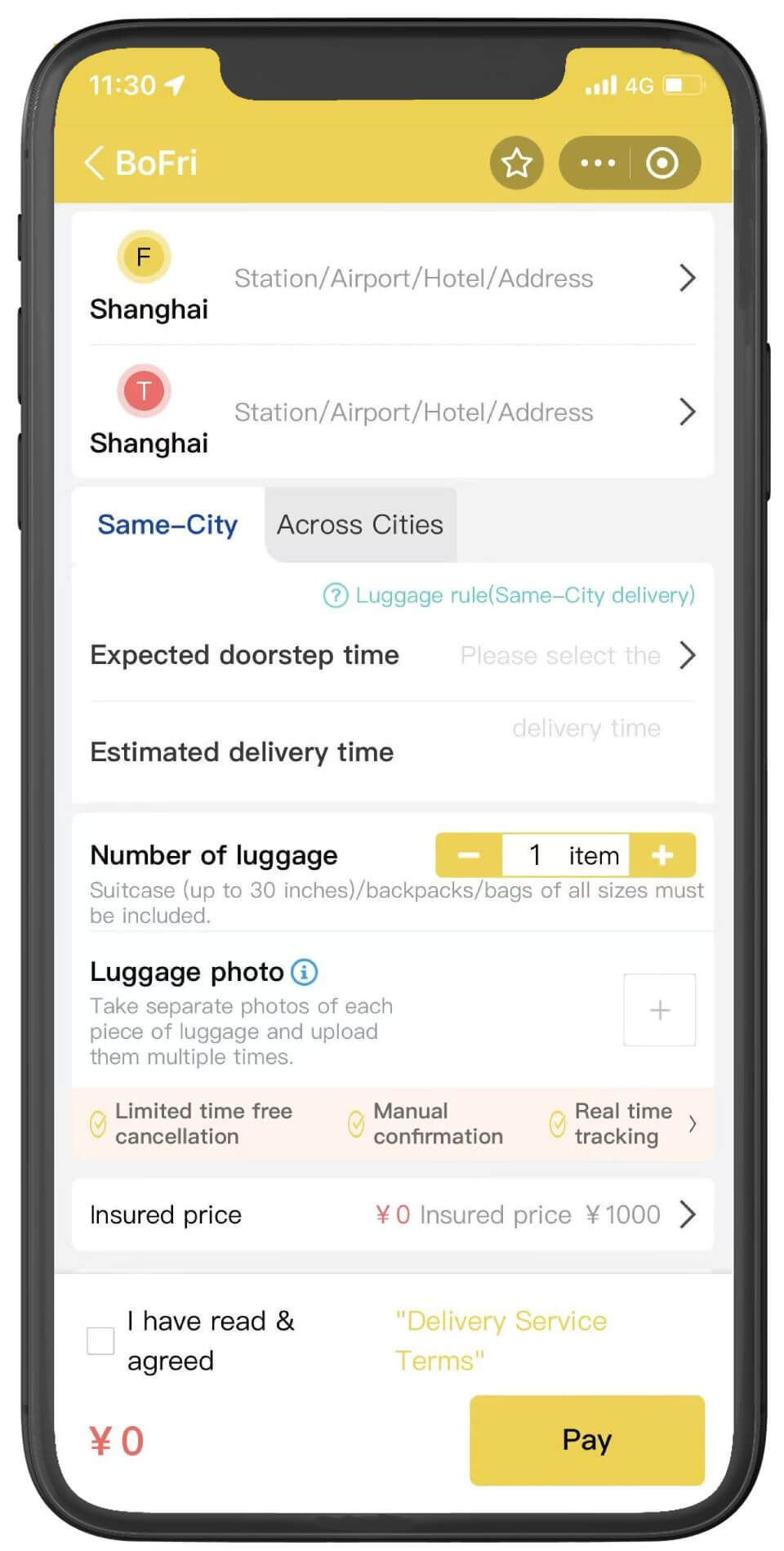Add BoFri to favorites with the star
The height and width of the screenshot is (1551, 784).
(x=516, y=163)
